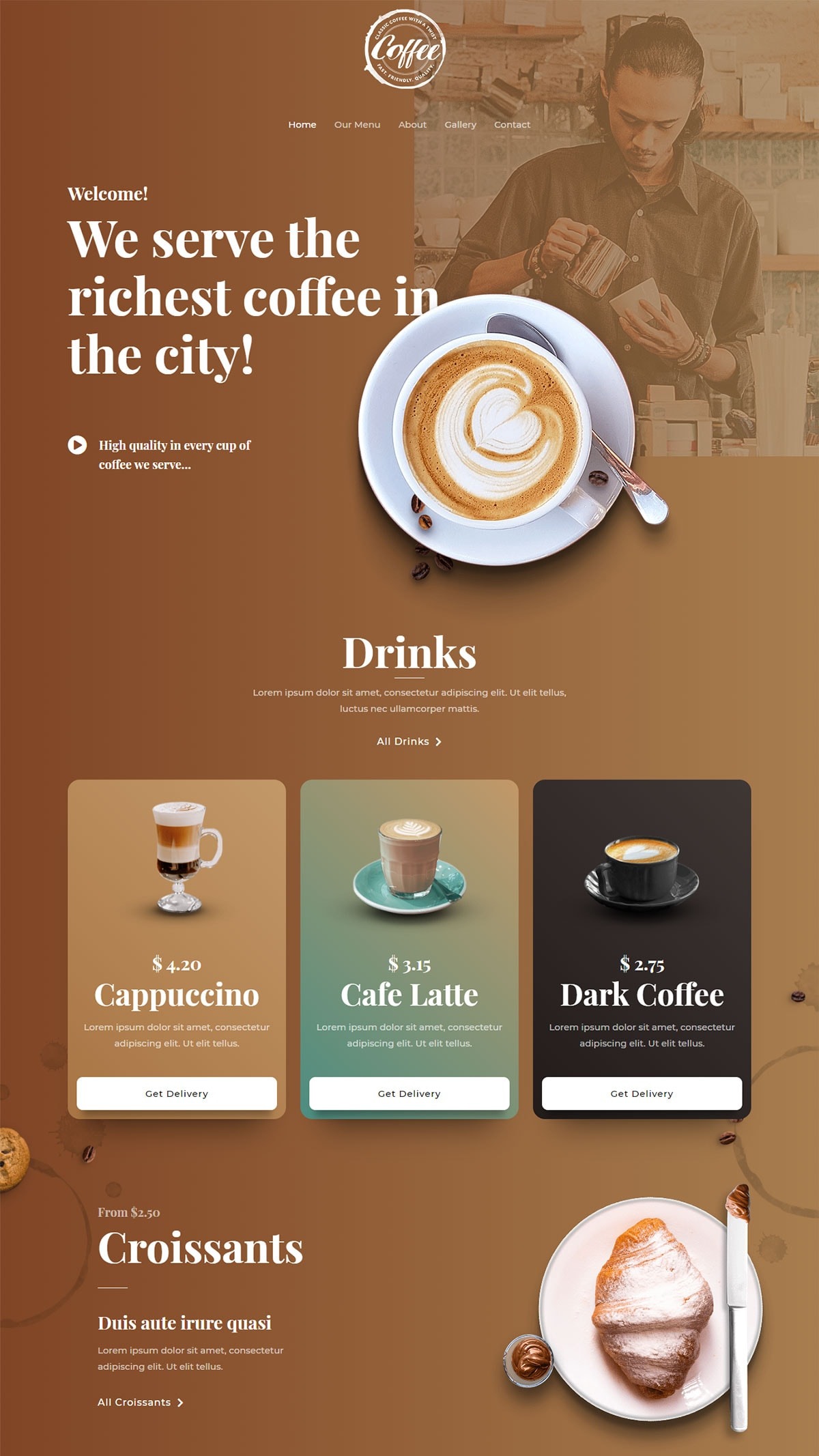
Task: Play the high quality coffee video
Action: click(77, 445)
